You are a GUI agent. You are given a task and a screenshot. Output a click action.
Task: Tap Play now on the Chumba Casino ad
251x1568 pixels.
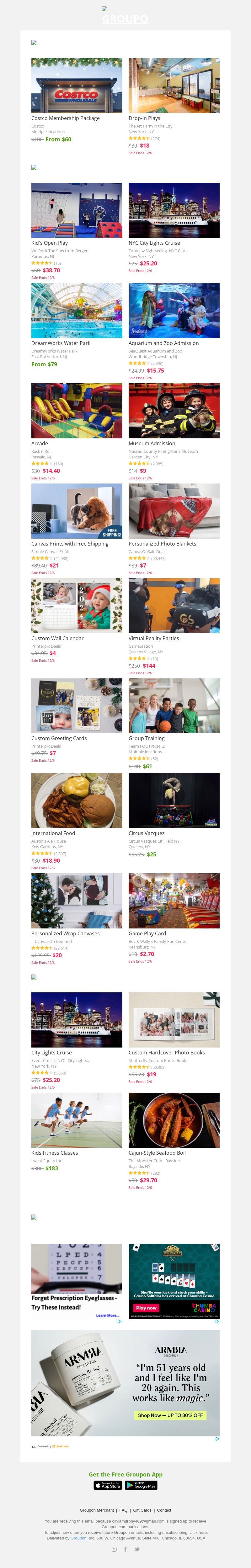(146, 1308)
